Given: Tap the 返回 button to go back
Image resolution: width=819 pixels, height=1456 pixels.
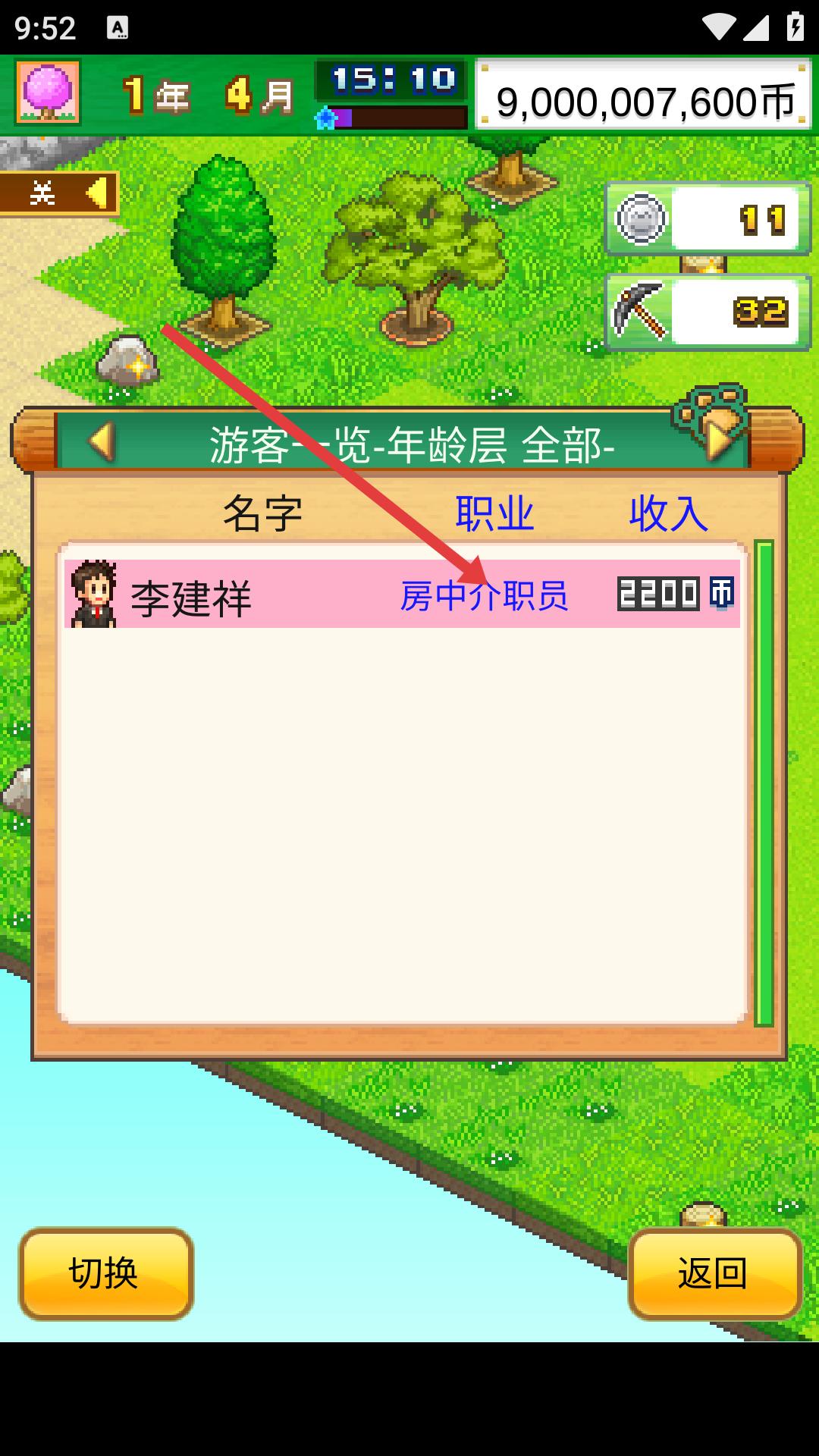Looking at the screenshot, I should [x=714, y=1273].
